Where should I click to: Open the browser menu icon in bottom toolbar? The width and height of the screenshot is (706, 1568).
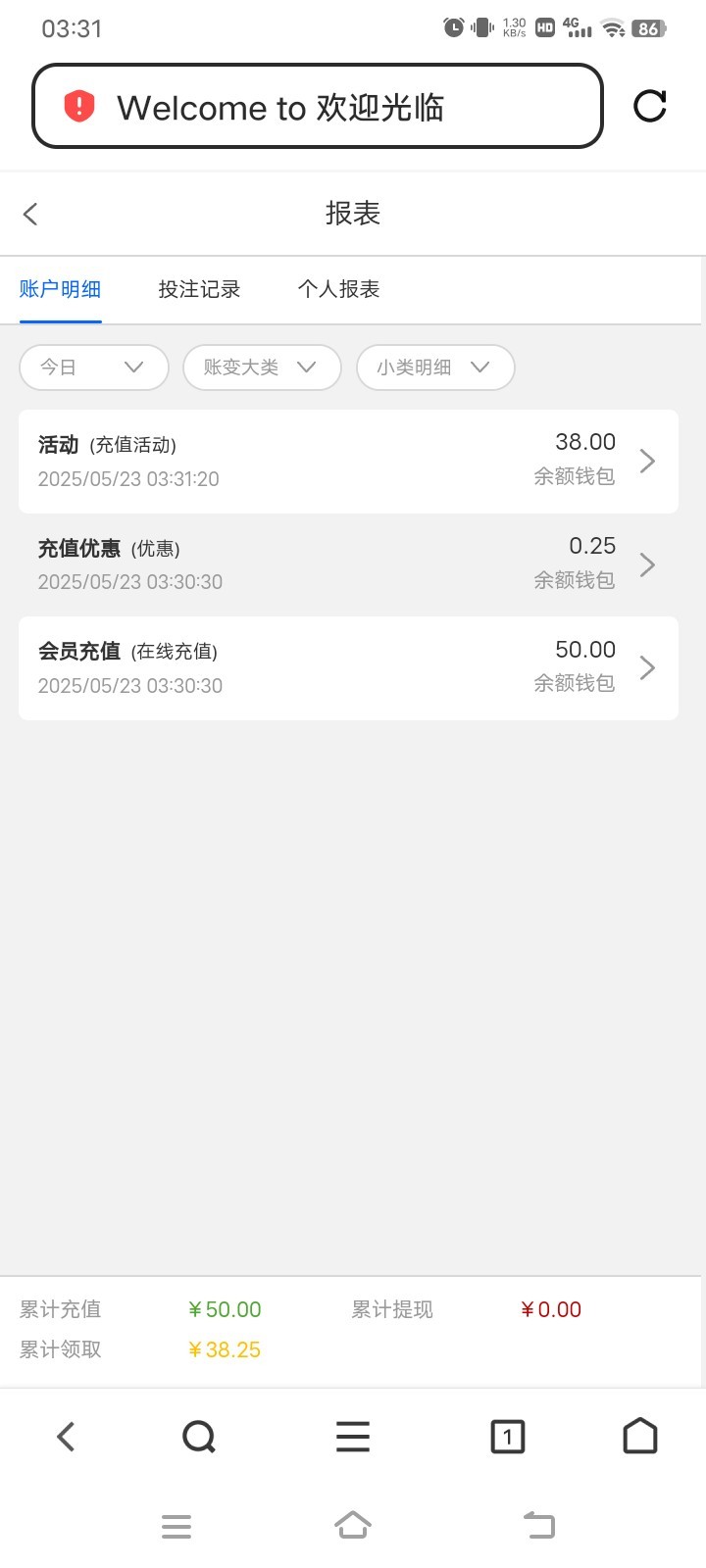point(352,1435)
